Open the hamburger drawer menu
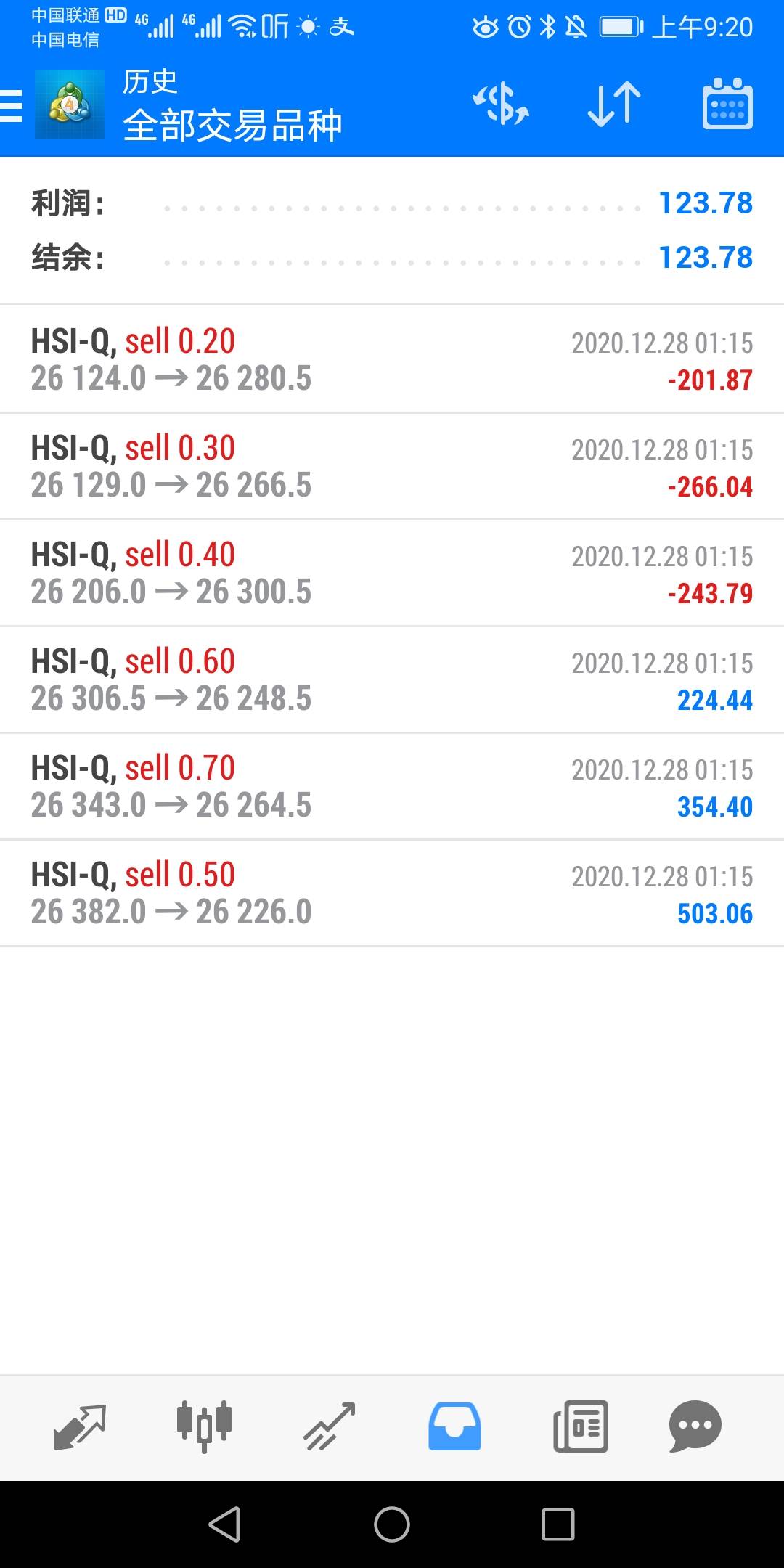The width and height of the screenshot is (784, 1568). click(11, 105)
